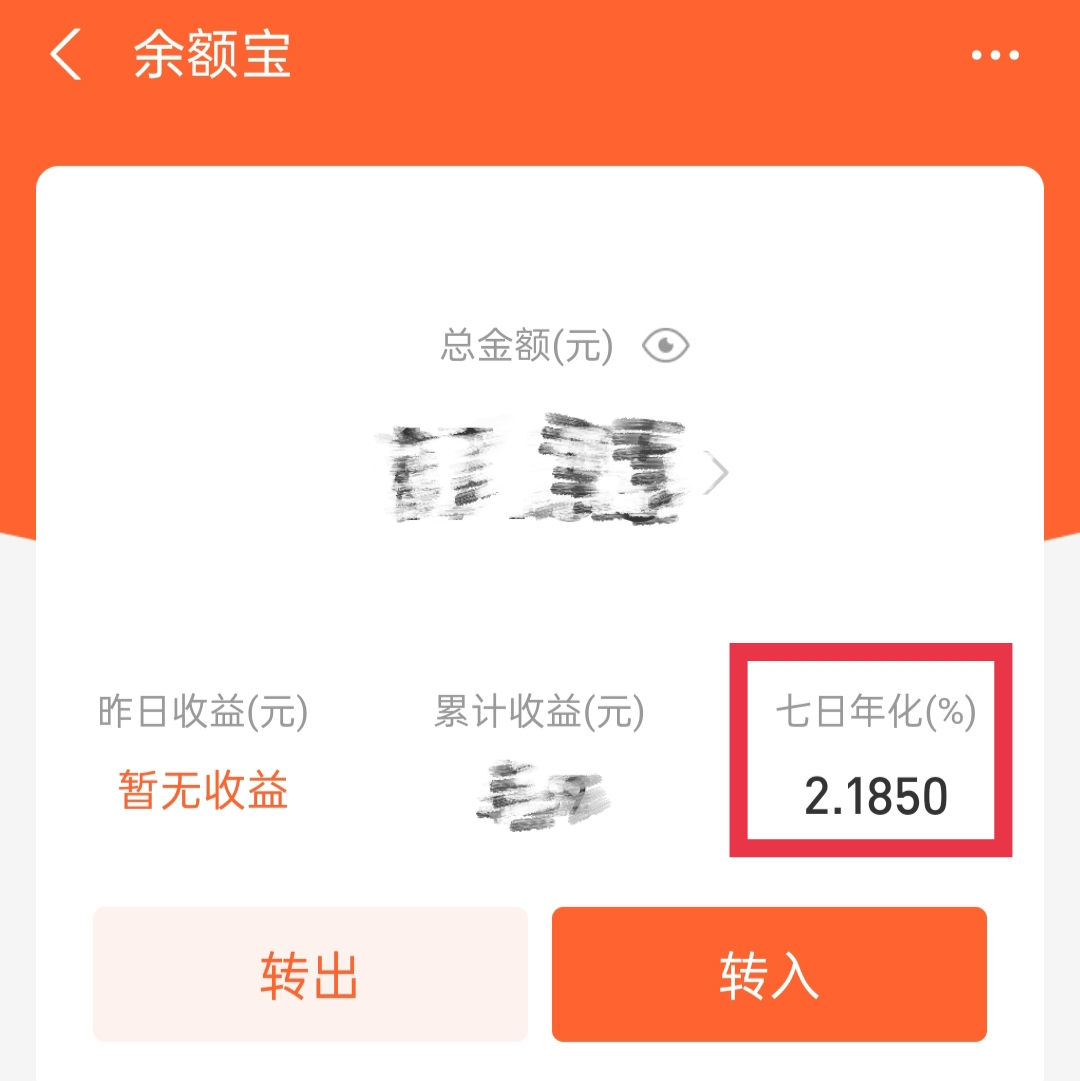
Task: Open the three-dot overflow menu
Action: pyautogui.click(x=995, y=56)
